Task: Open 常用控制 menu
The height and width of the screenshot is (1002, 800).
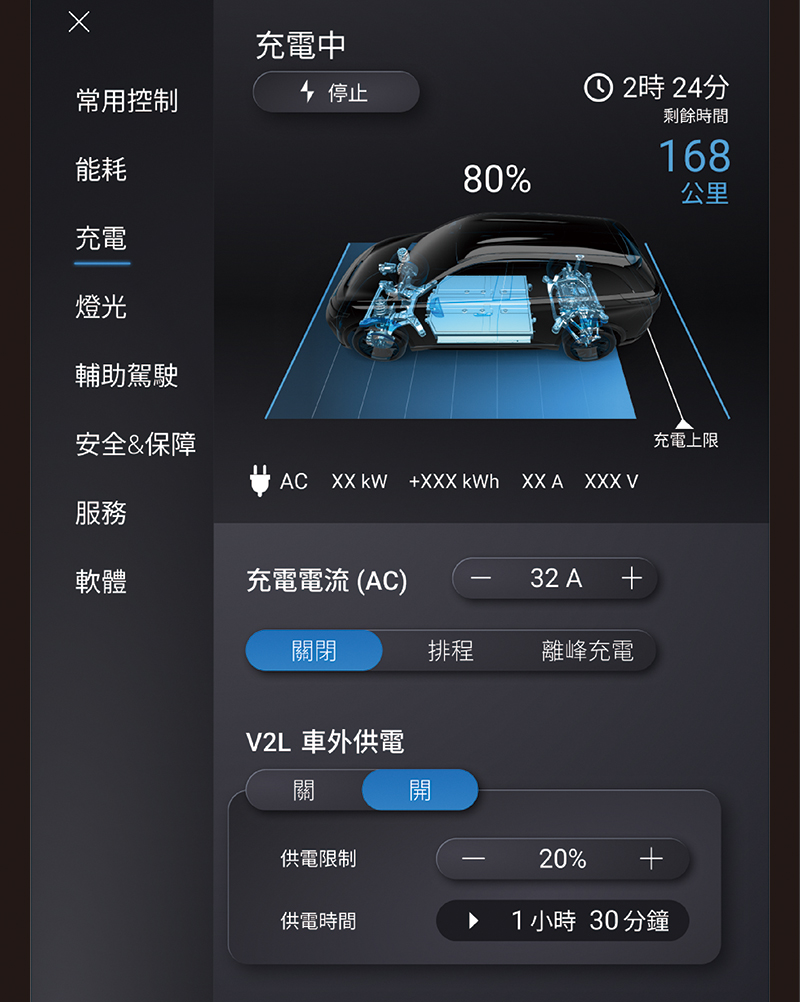Action: pos(126,101)
